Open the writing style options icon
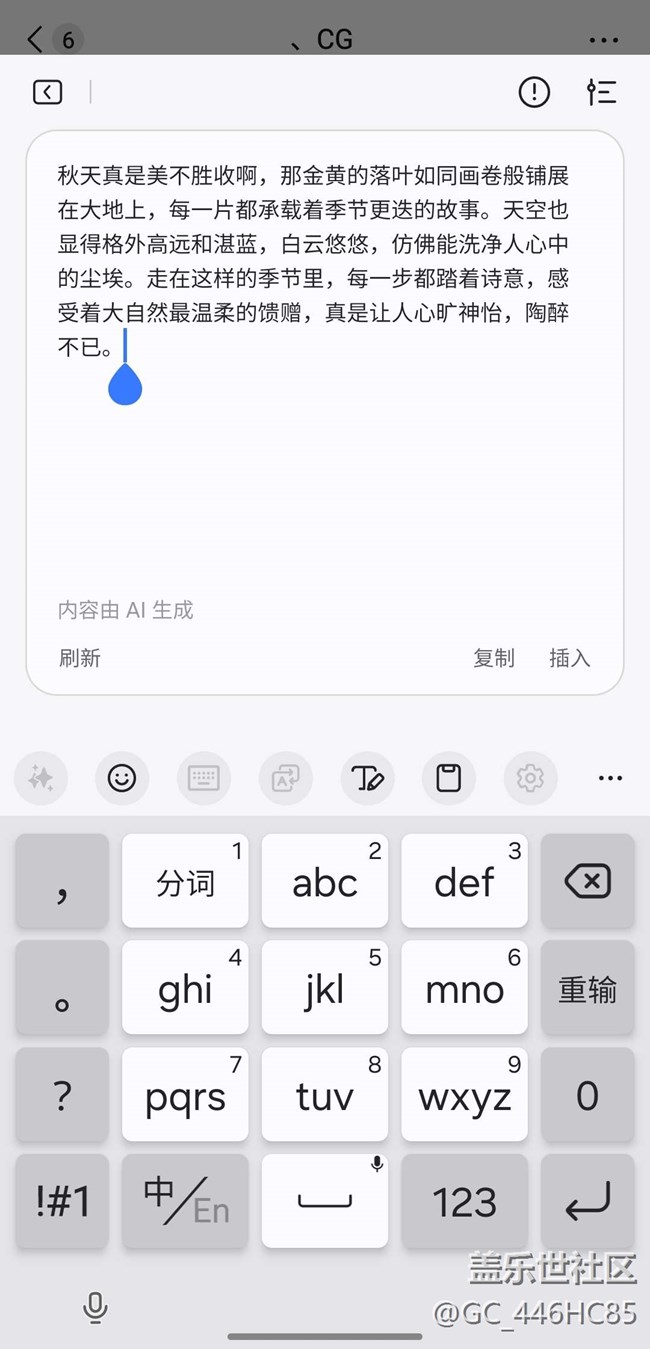Viewport: 650px width, 1349px height. click(601, 92)
